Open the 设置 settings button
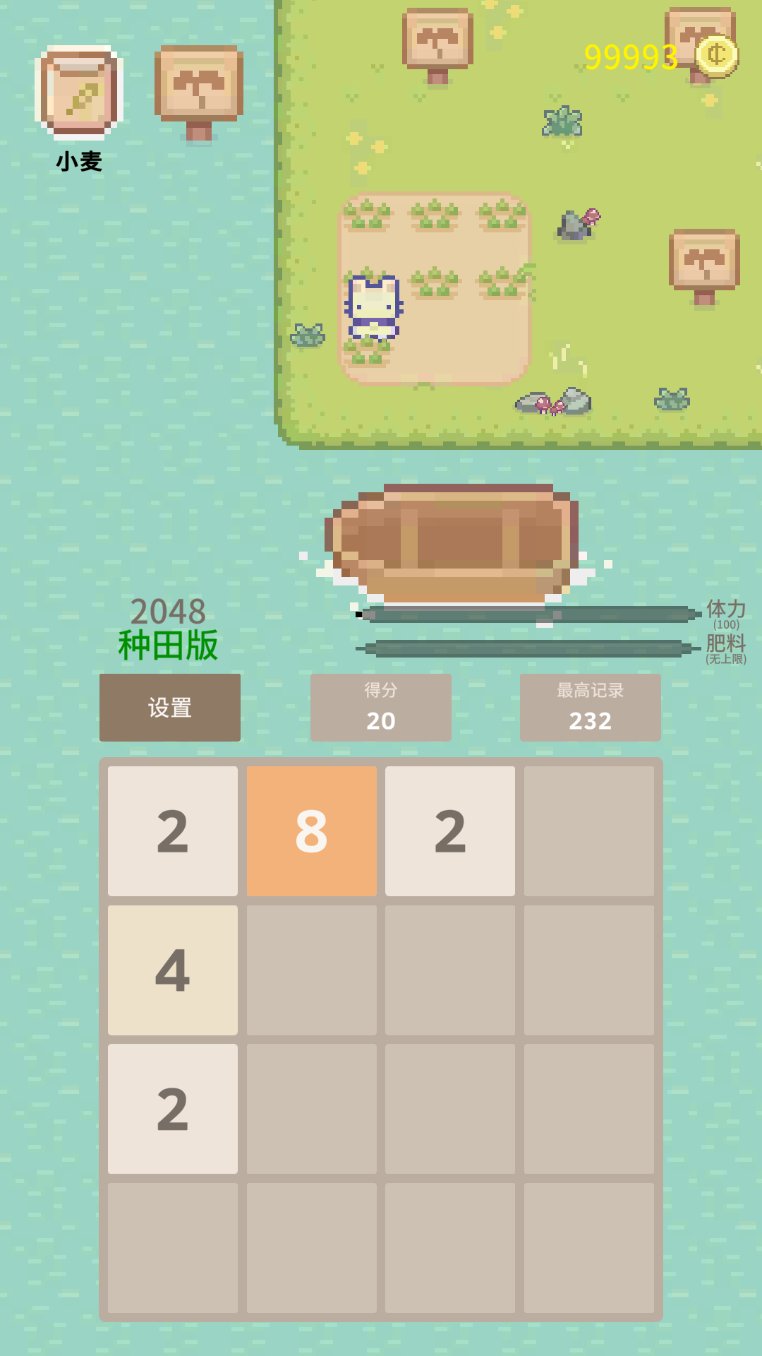The width and height of the screenshot is (762, 1356). (170, 707)
